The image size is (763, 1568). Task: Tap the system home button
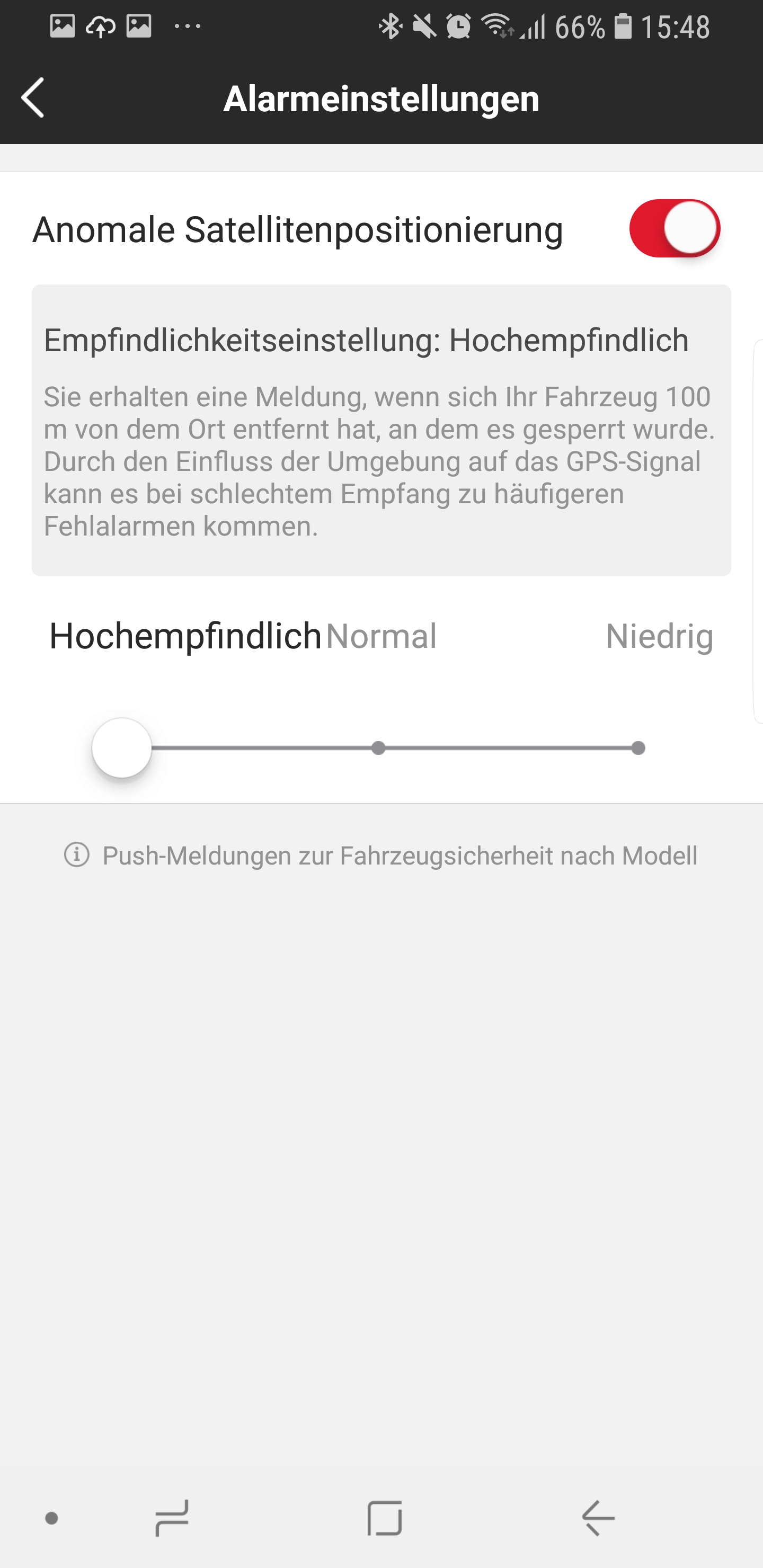384,1518
